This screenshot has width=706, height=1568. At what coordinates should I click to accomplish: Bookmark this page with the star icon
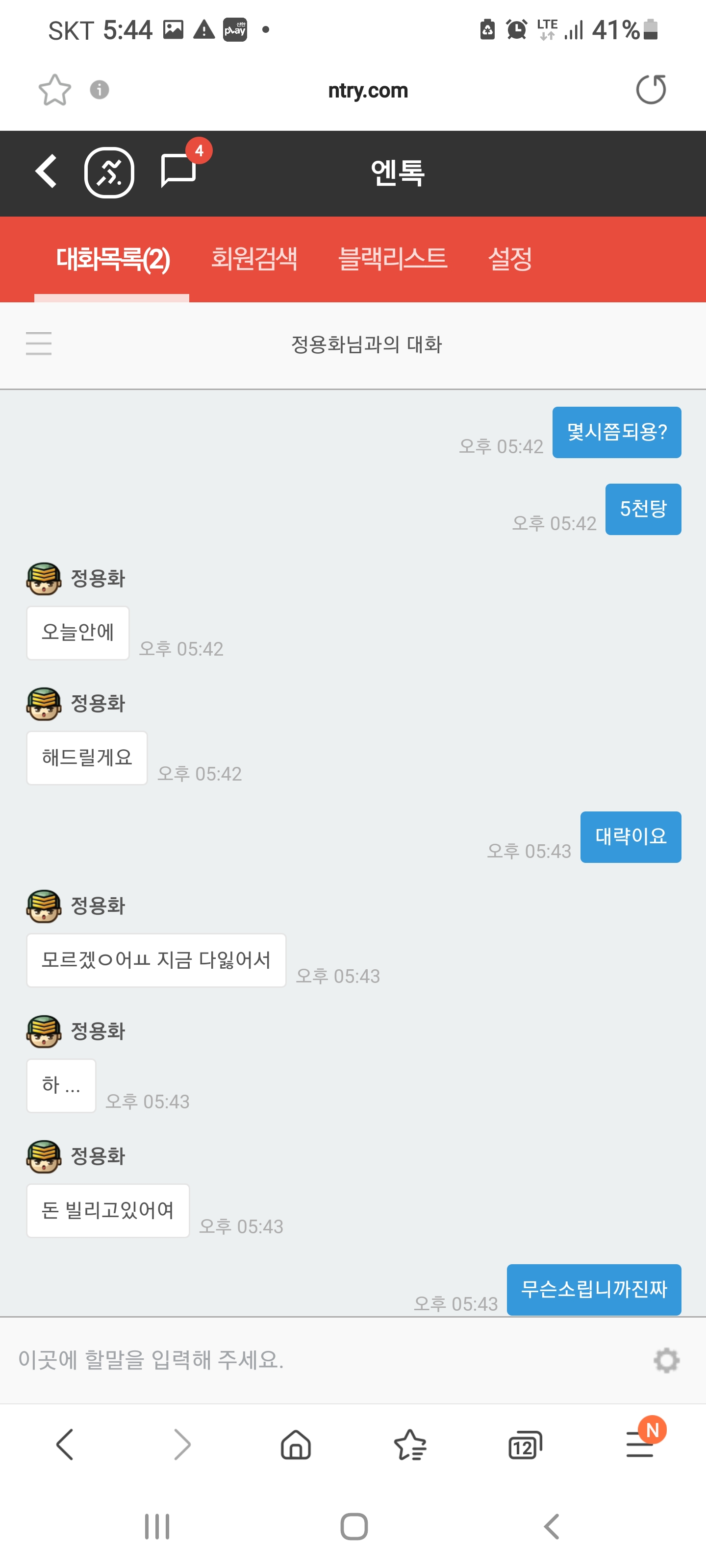point(55,90)
